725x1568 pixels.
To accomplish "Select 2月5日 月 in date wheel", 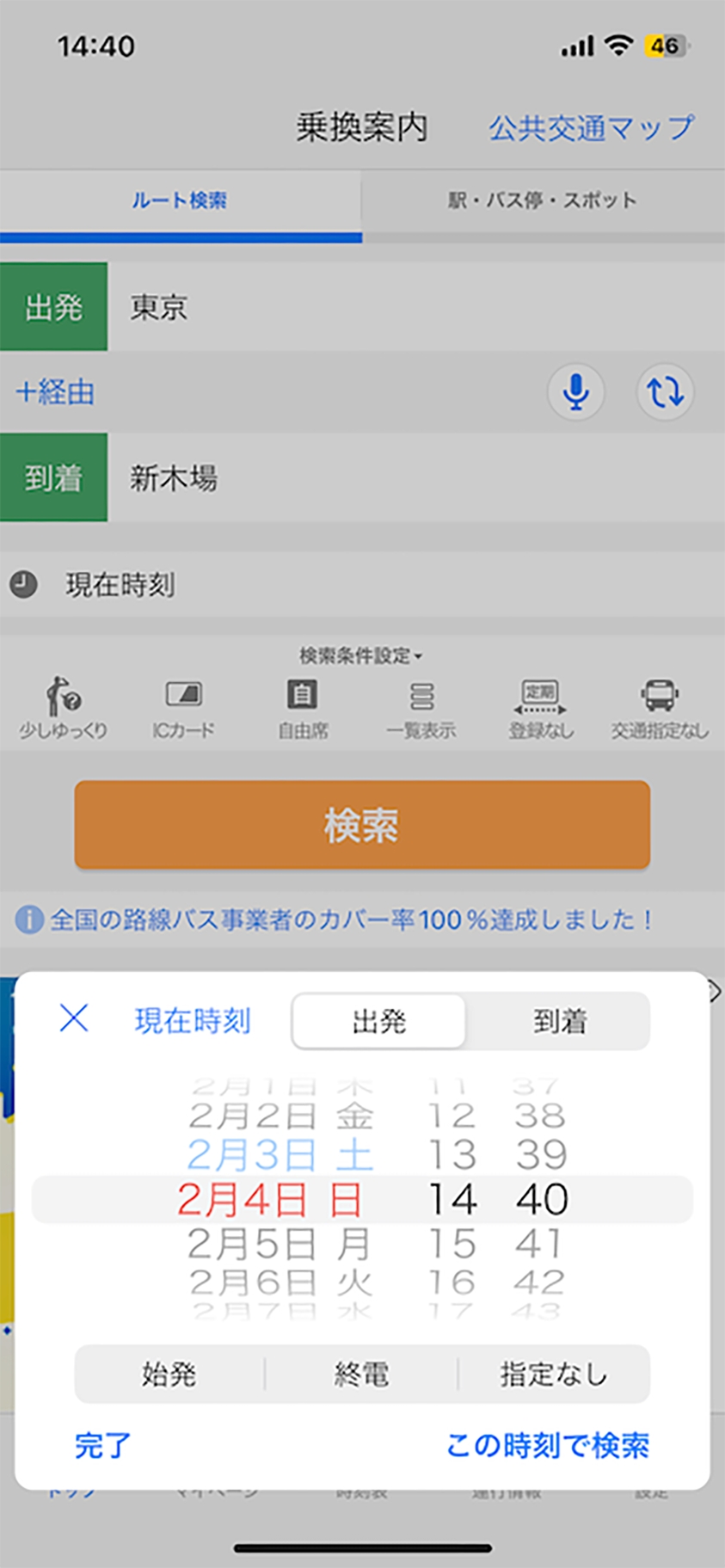I will (279, 1244).
